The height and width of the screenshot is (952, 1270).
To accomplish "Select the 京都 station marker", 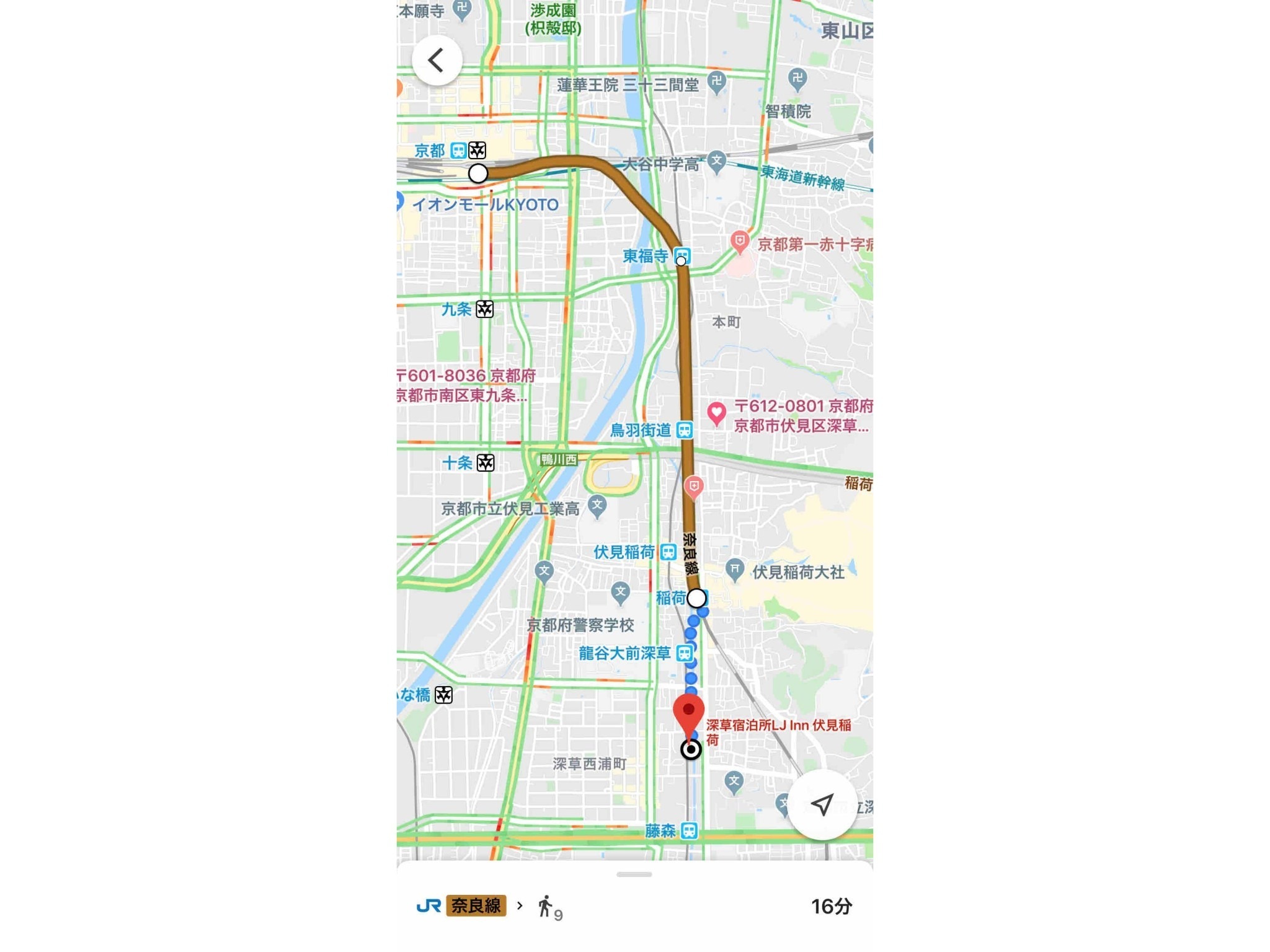I will [x=458, y=151].
